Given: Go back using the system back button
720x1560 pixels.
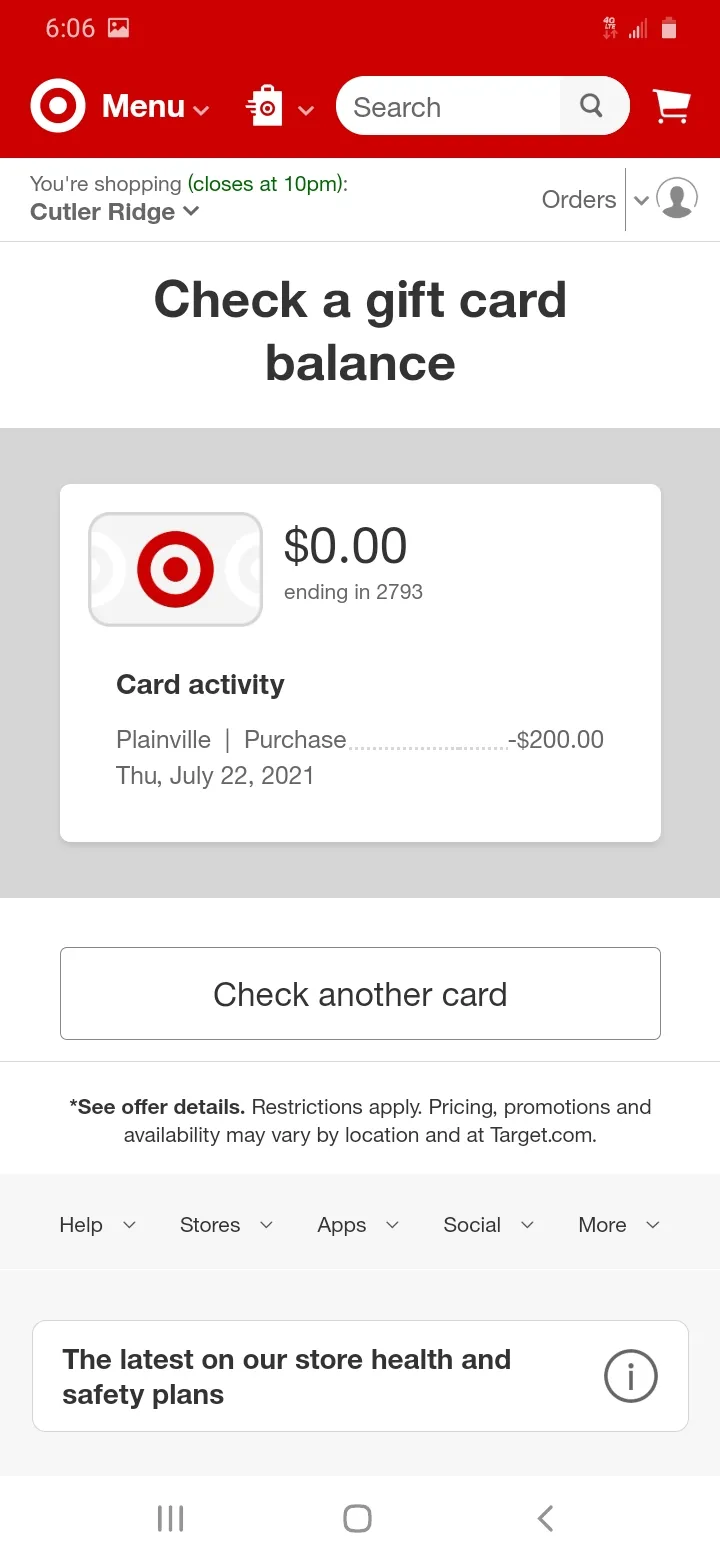Looking at the screenshot, I should [x=545, y=1518].
